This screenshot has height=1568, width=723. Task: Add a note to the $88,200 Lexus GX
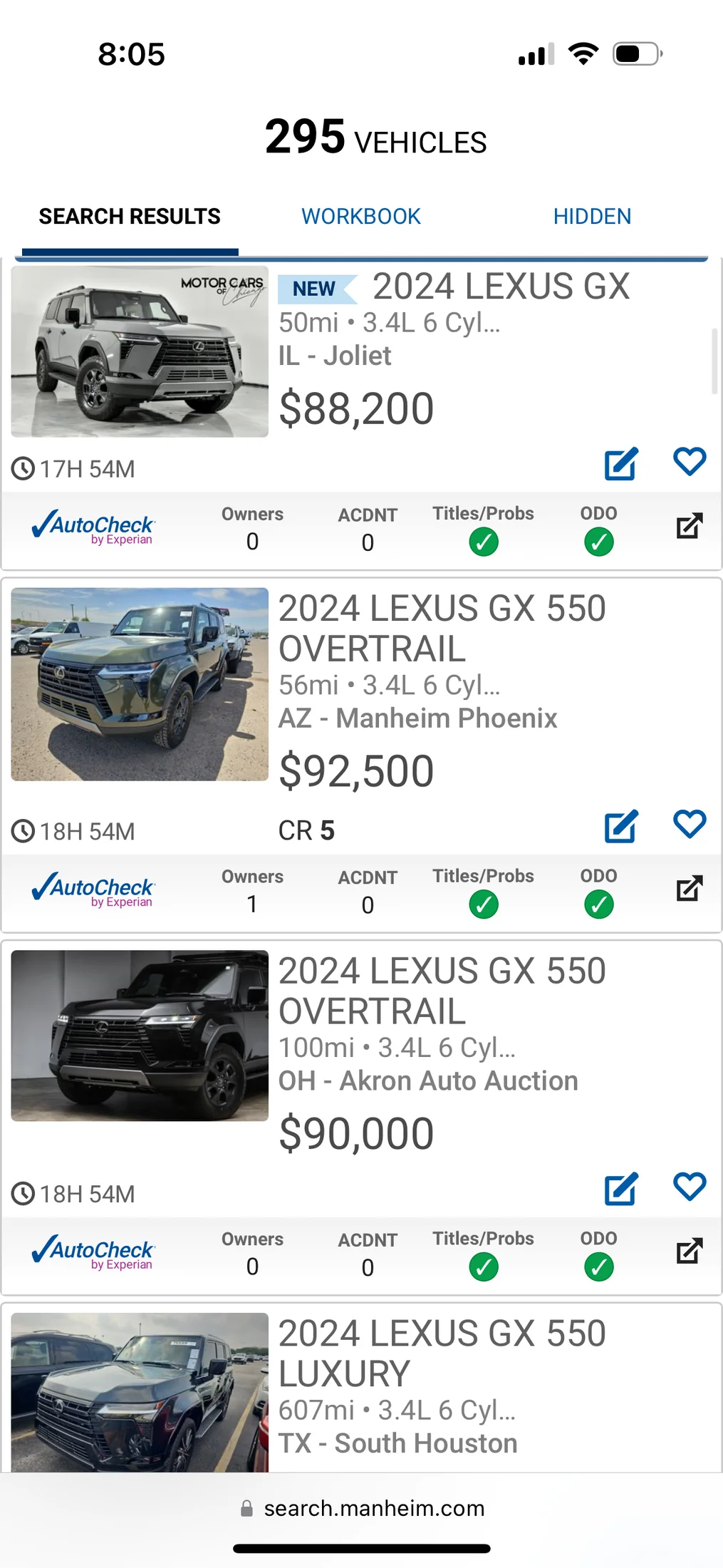click(x=620, y=465)
